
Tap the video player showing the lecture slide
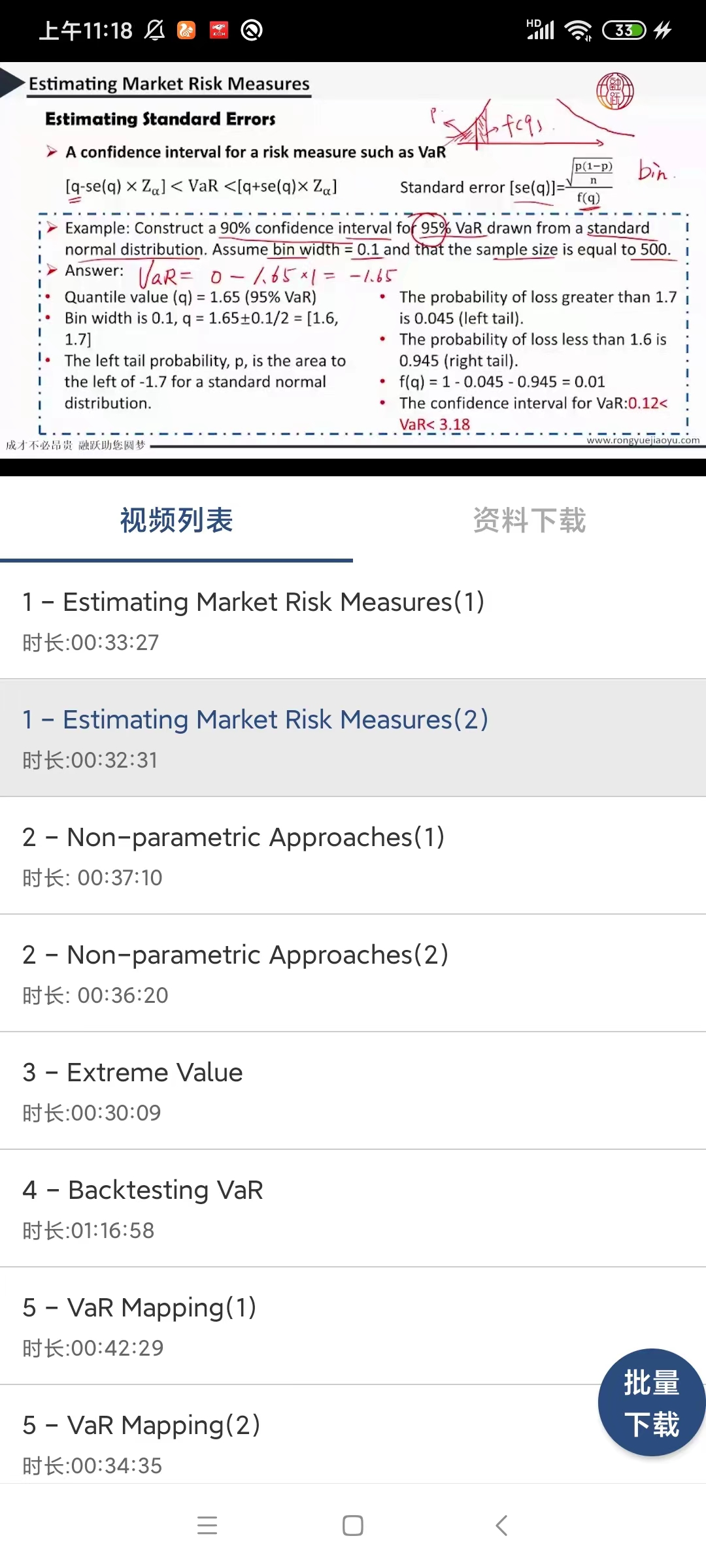[x=353, y=260]
